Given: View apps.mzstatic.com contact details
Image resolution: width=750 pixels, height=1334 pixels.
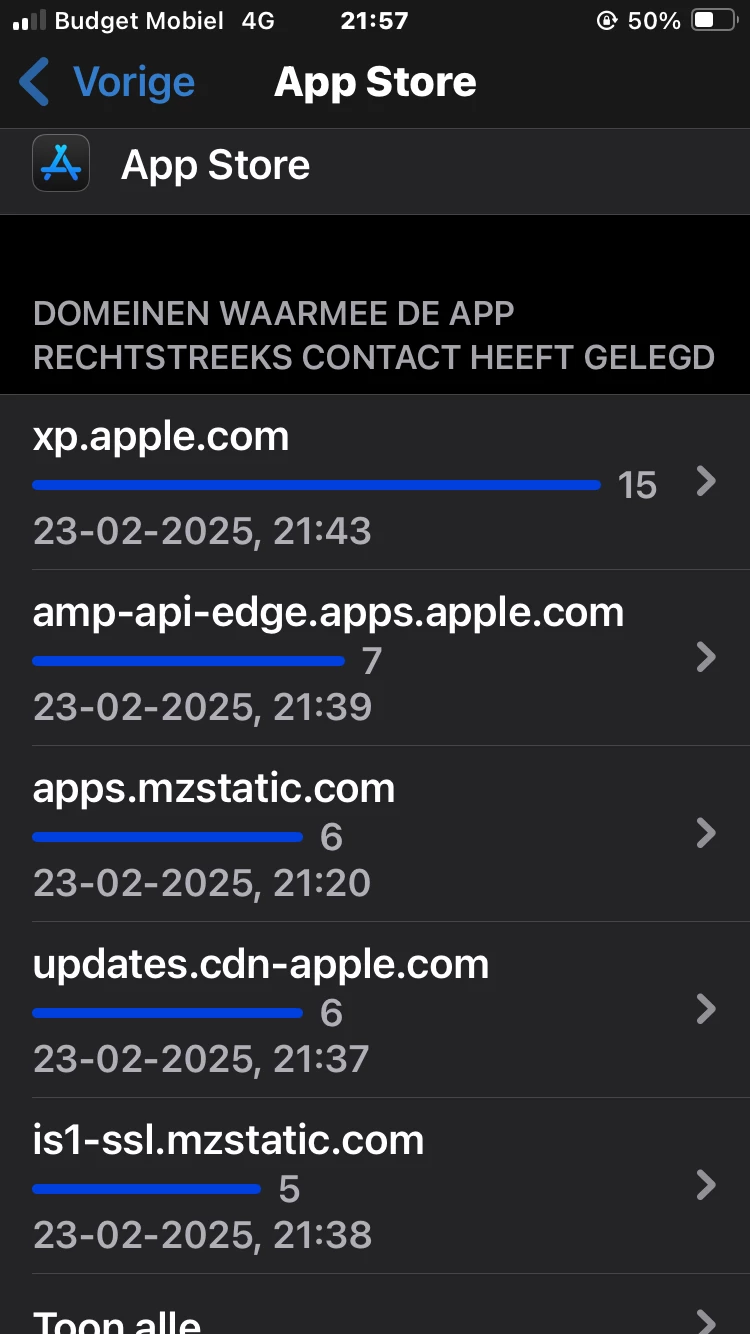Looking at the screenshot, I should pos(375,834).
